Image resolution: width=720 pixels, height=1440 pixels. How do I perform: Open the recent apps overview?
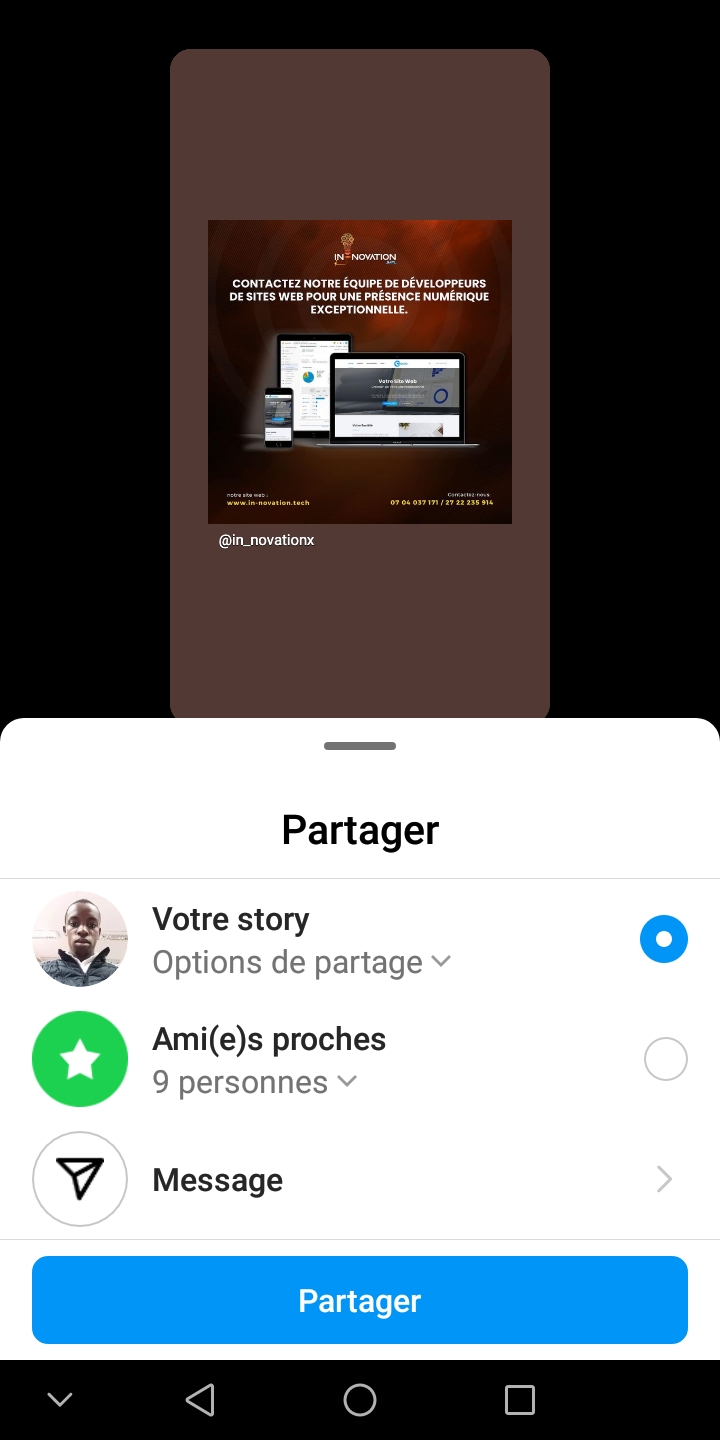(520, 1400)
